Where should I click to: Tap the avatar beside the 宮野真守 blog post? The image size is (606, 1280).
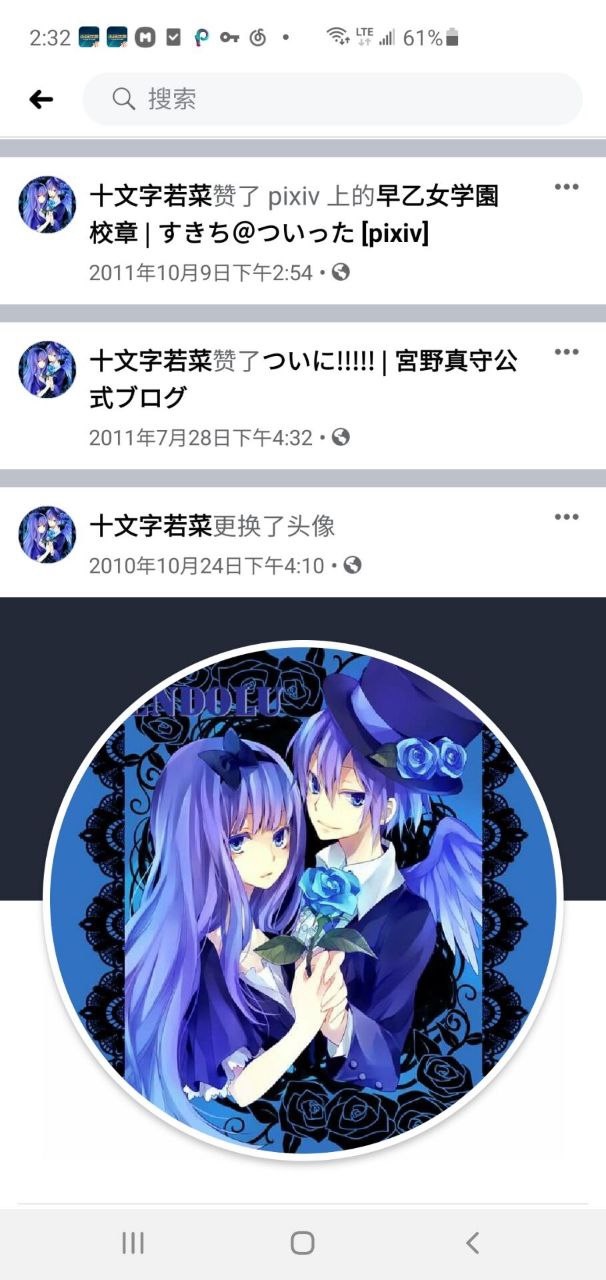click(x=47, y=370)
